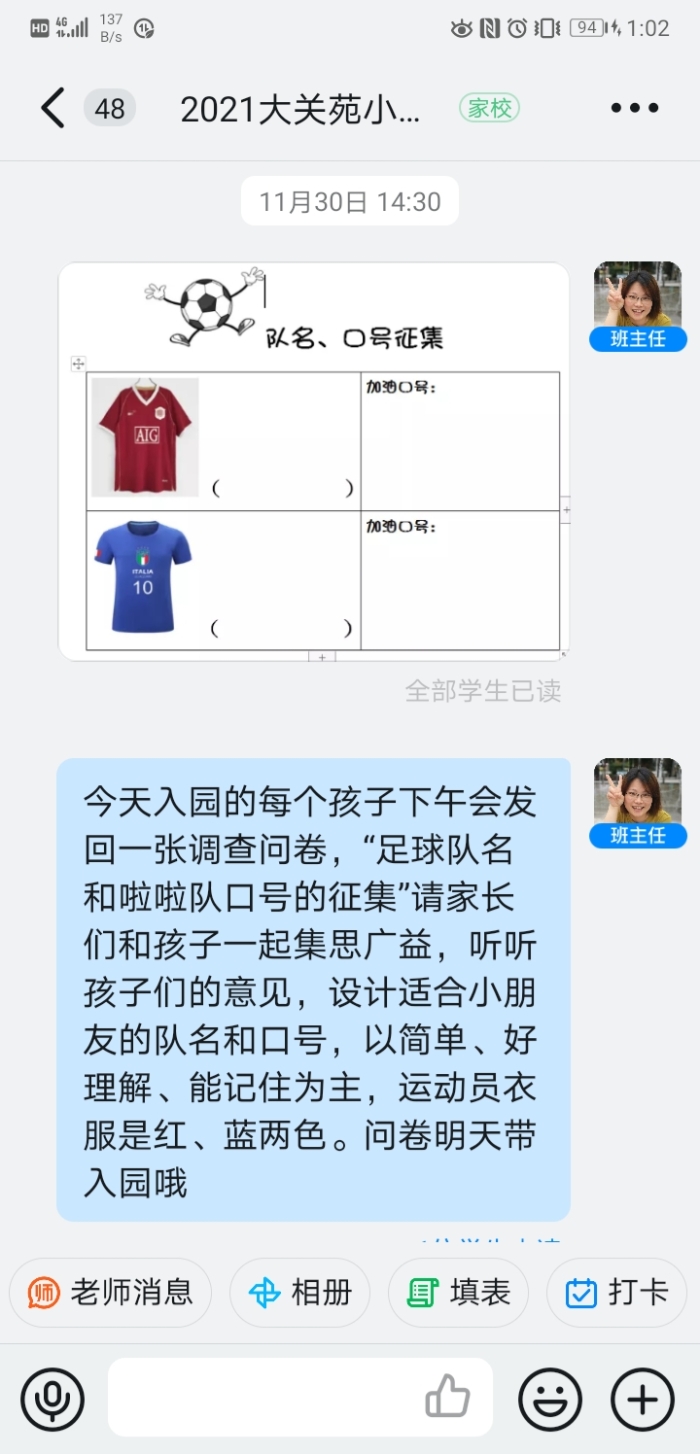Open the 相册 album shortcut
700x1454 pixels.
pyautogui.click(x=300, y=1292)
